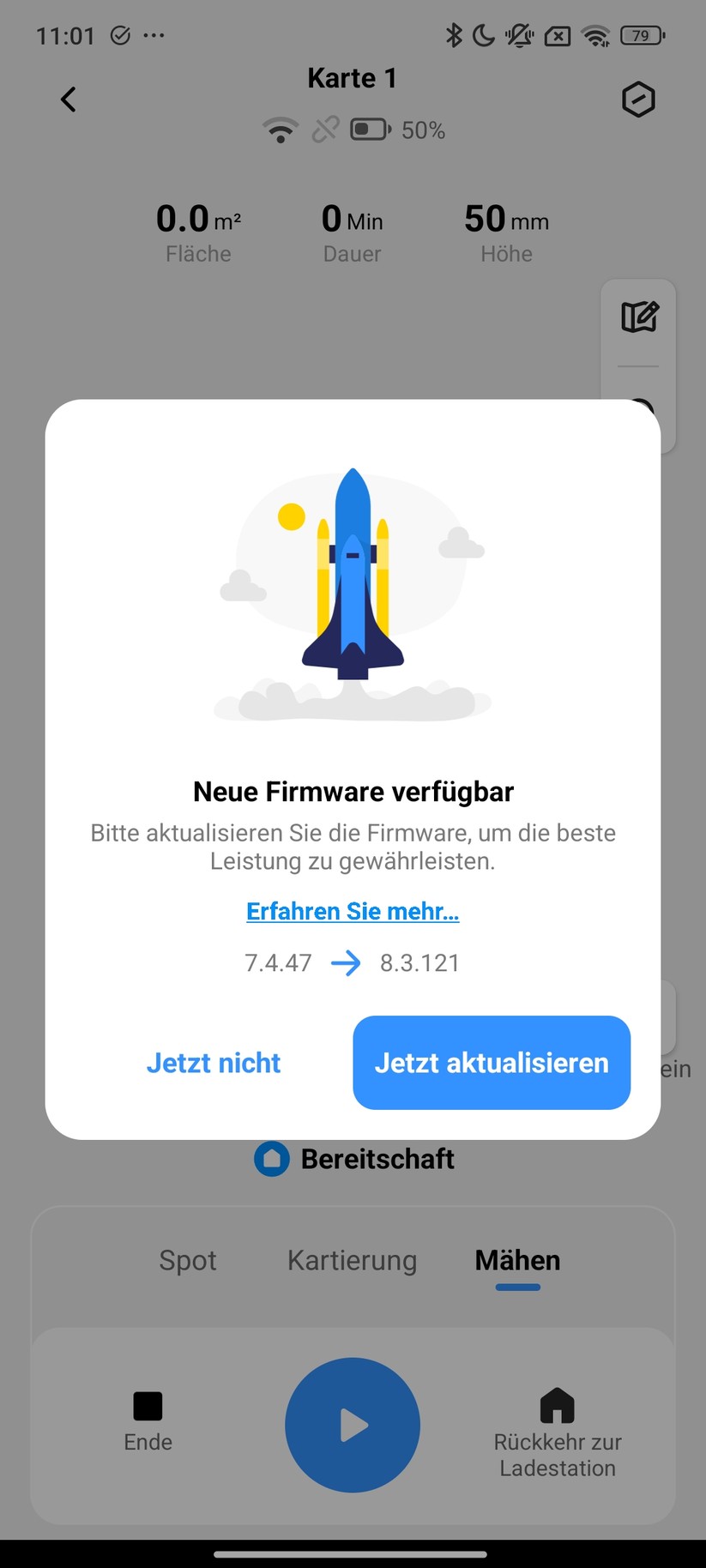Select the Mähen tab
This screenshot has height=1568, width=706.
tap(517, 1260)
